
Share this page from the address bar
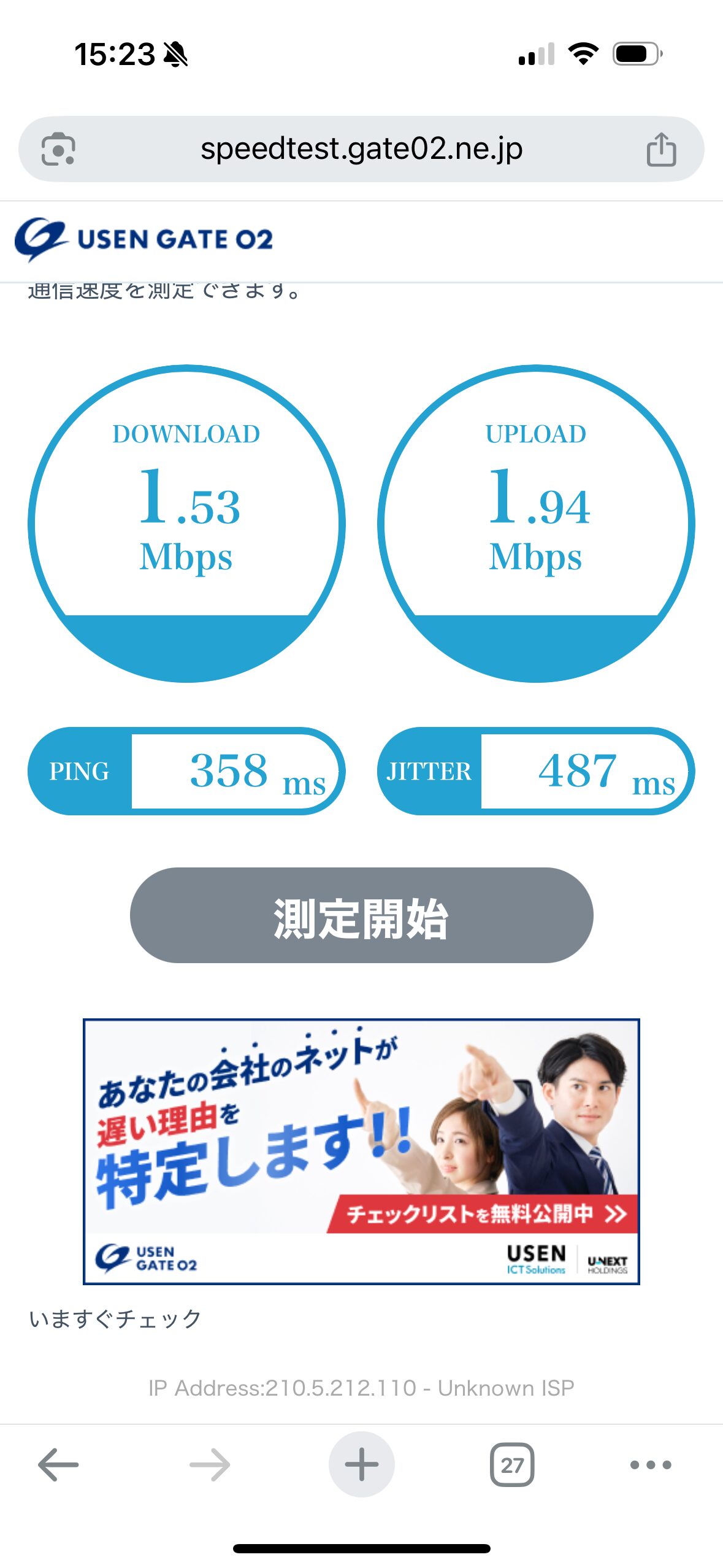click(661, 149)
